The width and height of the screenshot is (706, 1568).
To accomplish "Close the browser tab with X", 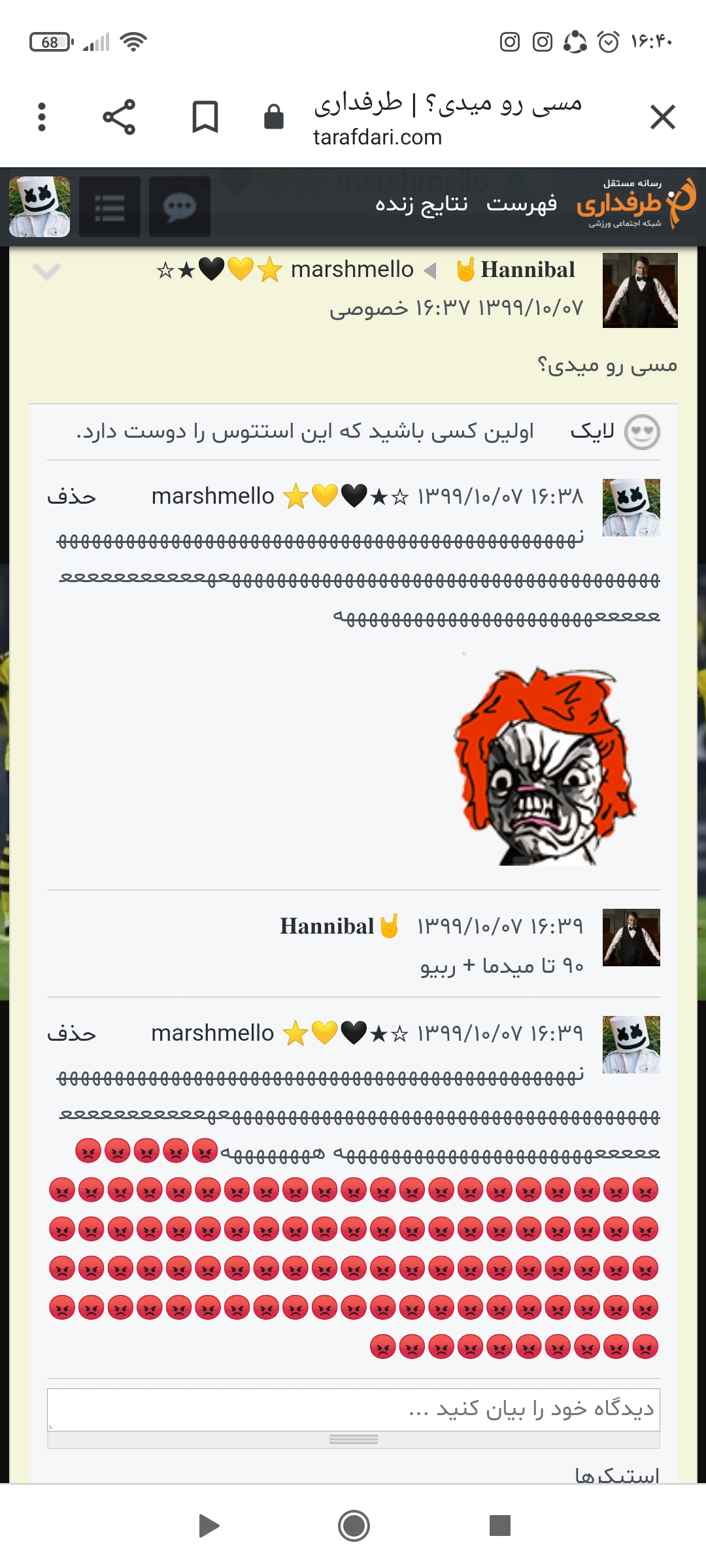I will pos(662,118).
